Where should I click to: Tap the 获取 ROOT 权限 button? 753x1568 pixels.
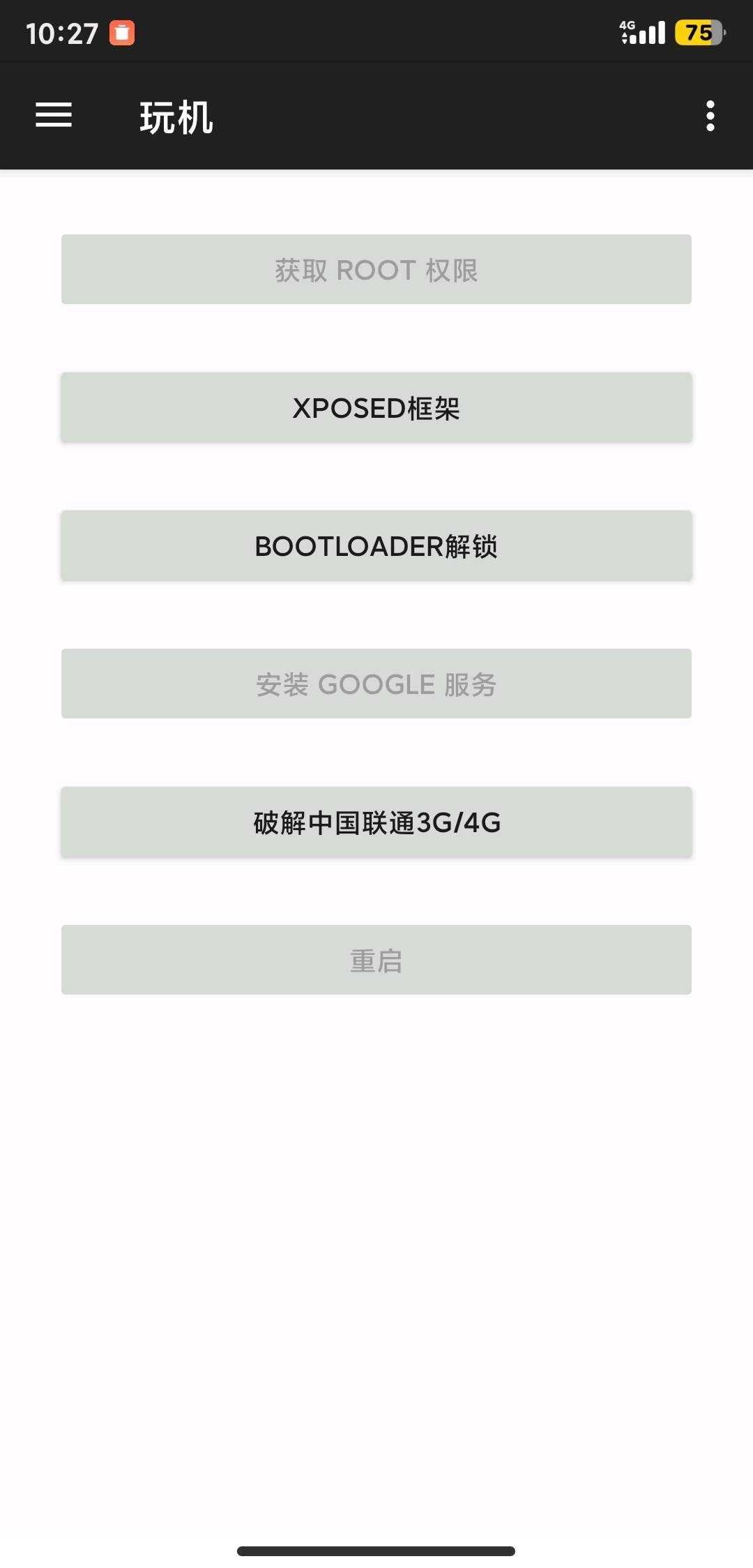click(x=376, y=270)
